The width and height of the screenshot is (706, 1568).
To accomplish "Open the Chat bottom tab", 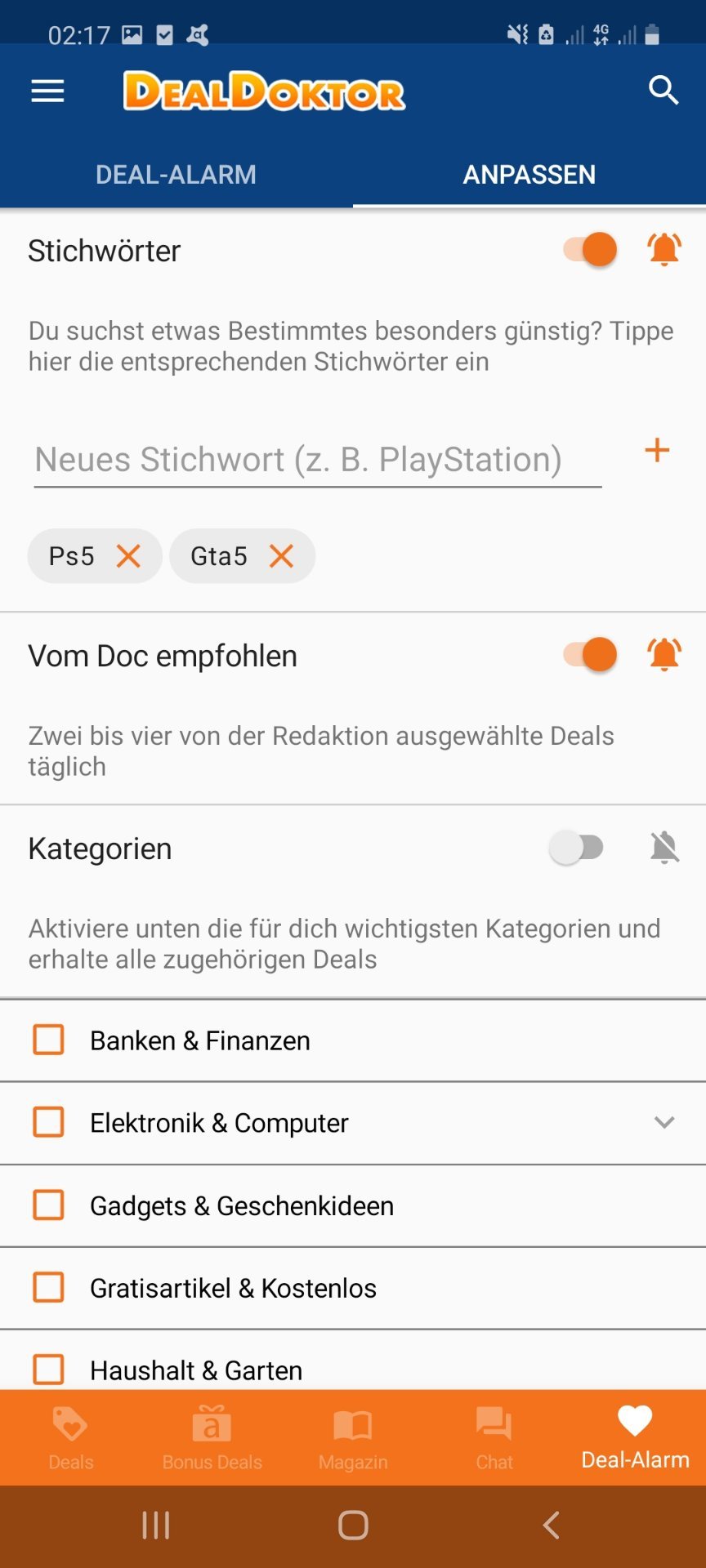I will (494, 1438).
